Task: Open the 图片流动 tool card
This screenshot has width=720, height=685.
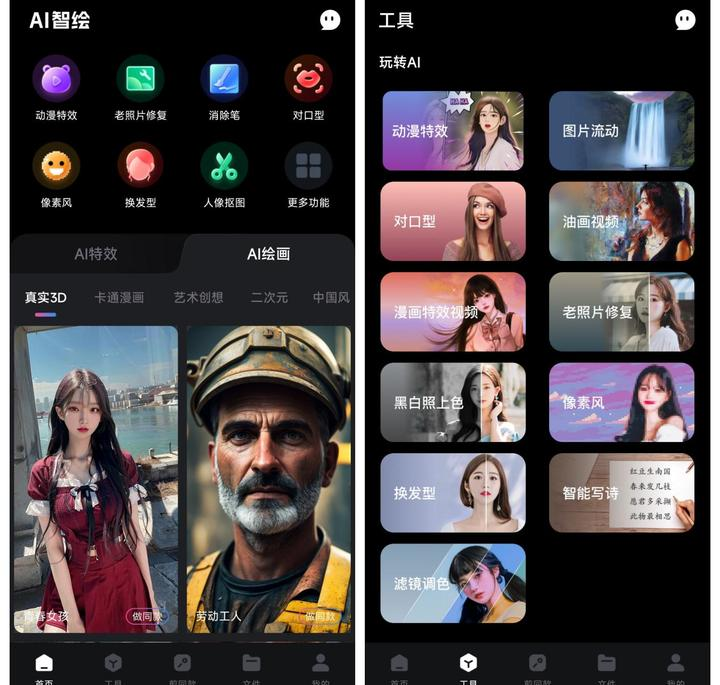Action: click(621, 131)
